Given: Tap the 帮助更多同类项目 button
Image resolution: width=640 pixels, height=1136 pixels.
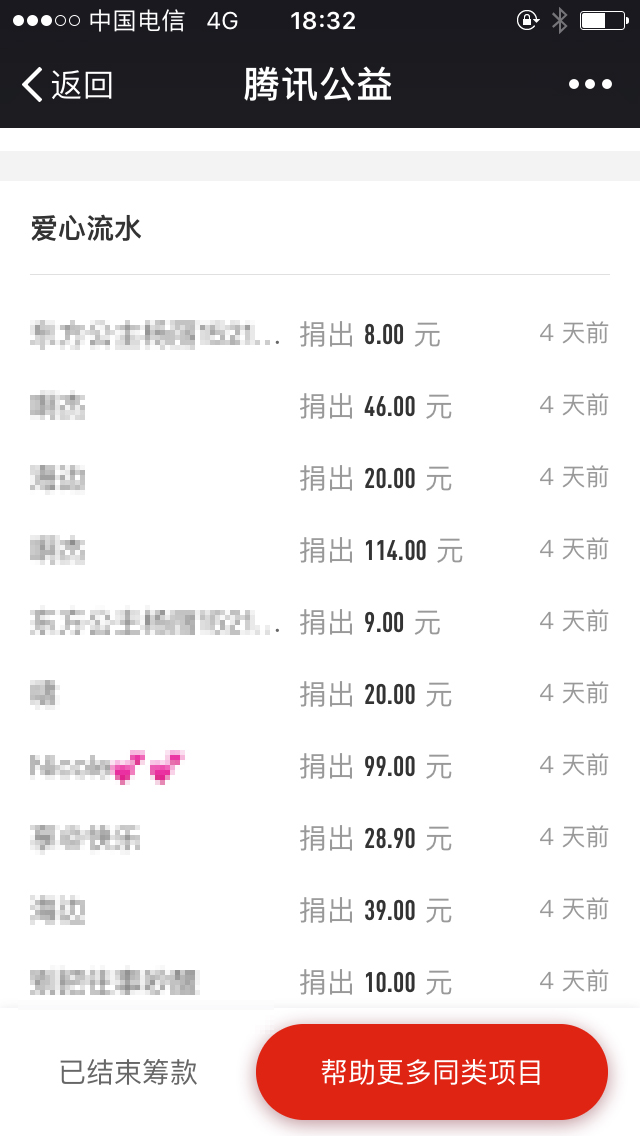Looking at the screenshot, I should 432,1073.
